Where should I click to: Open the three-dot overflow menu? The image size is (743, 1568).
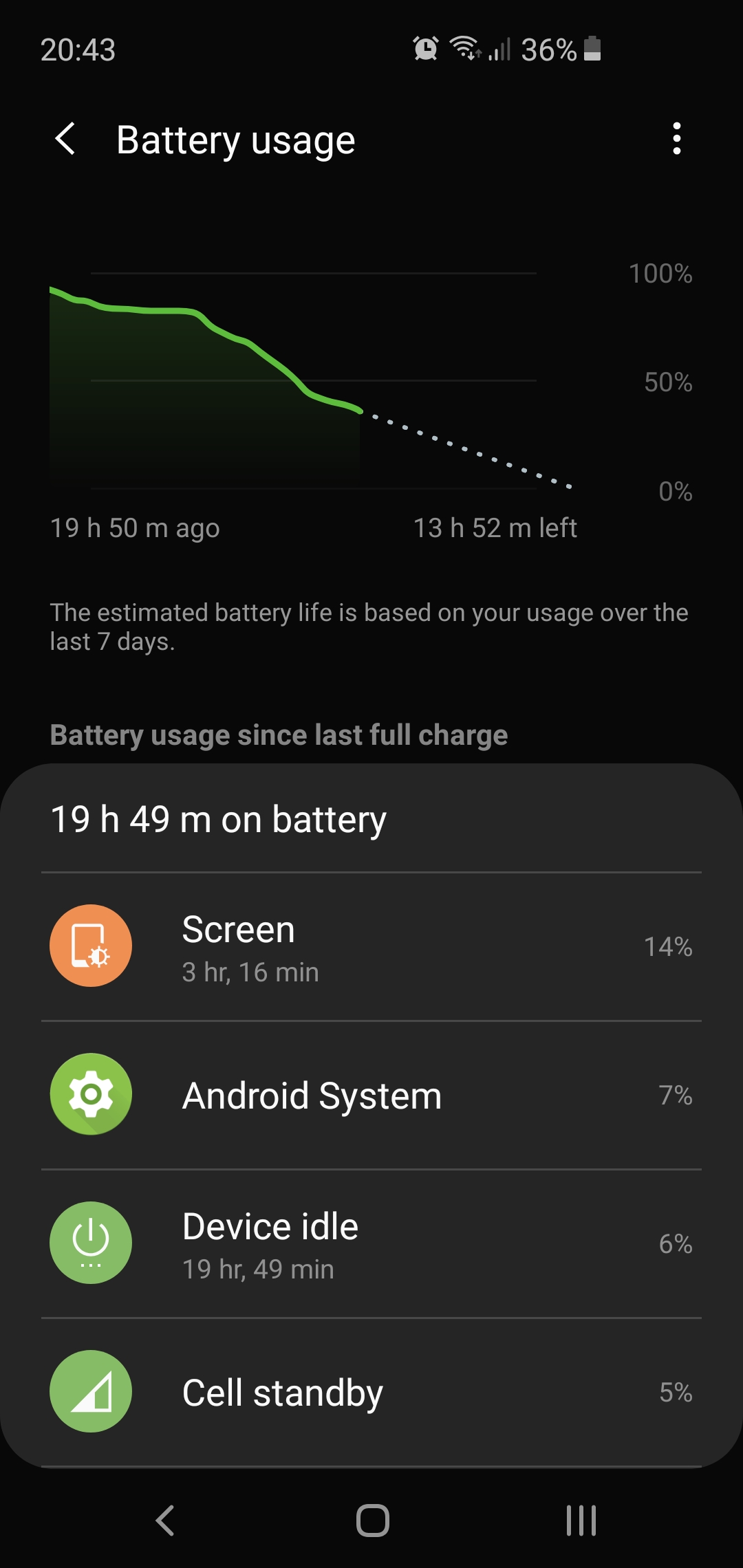tap(677, 139)
